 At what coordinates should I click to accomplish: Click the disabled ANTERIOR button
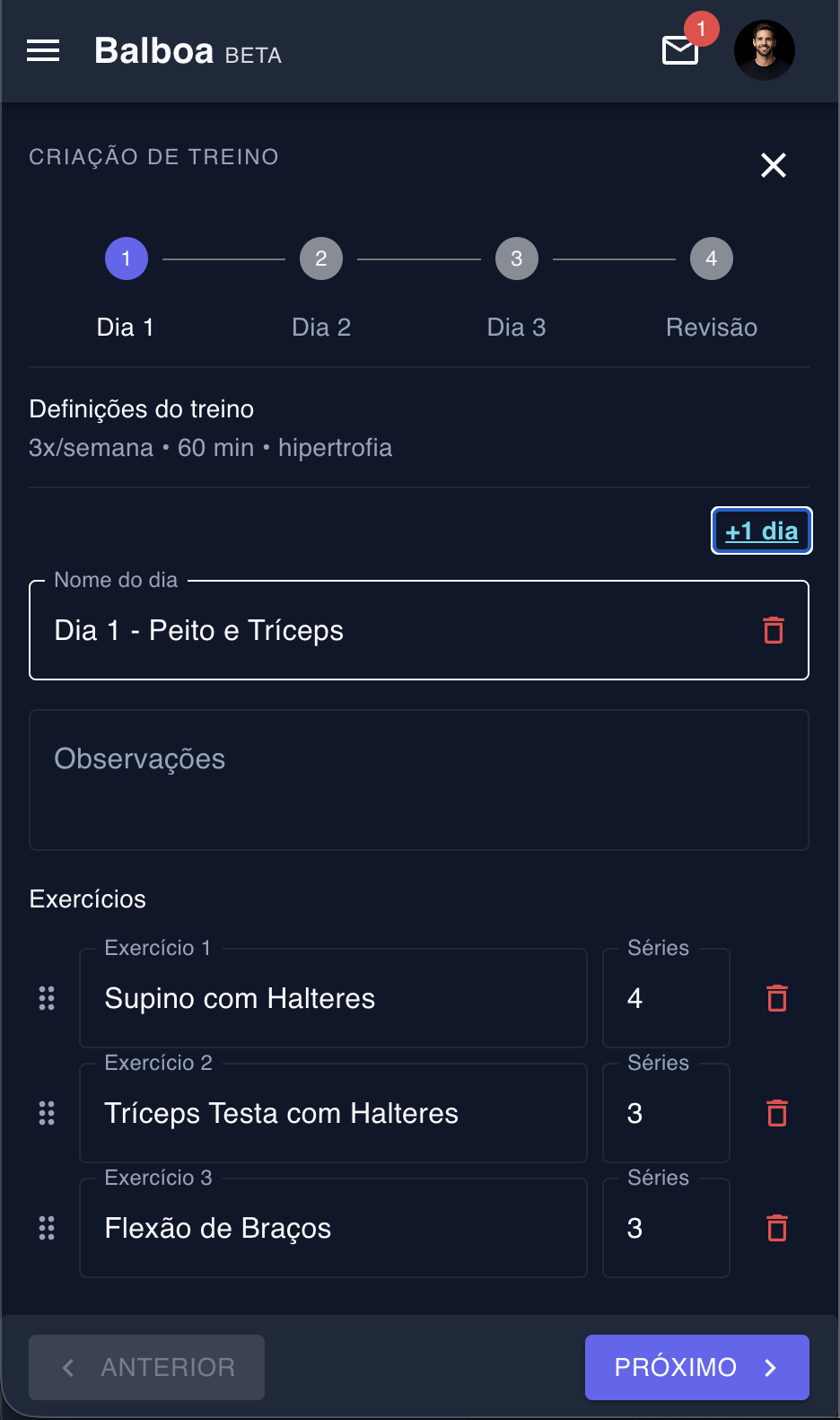pos(146,1366)
